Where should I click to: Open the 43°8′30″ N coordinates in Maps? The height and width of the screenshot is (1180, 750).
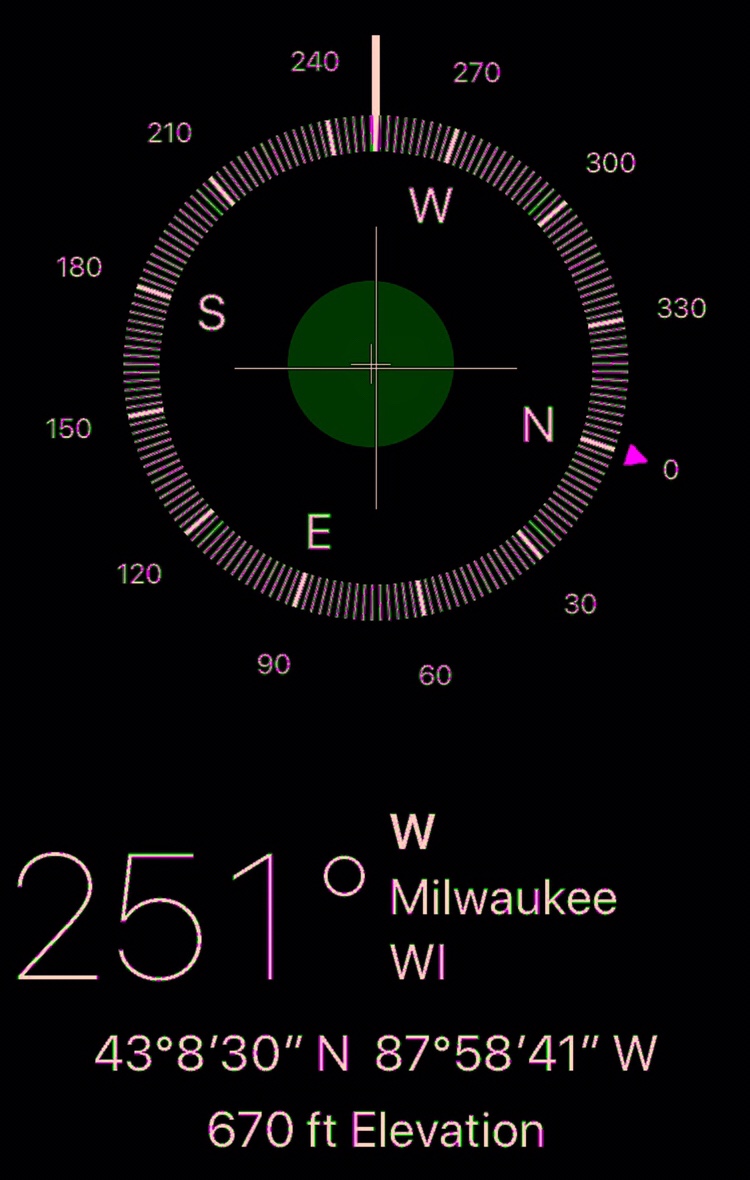click(x=375, y=1054)
